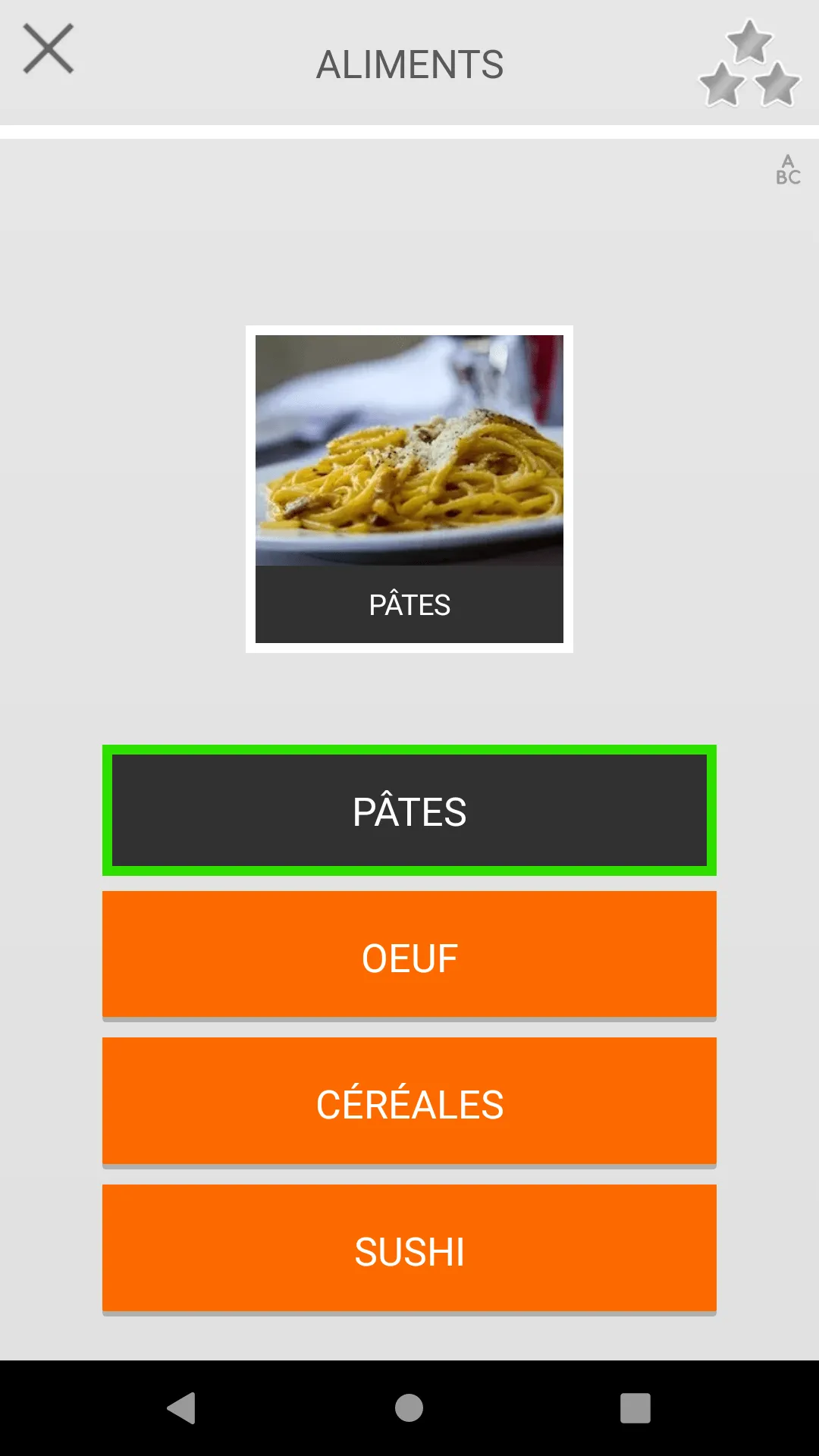Tap the ABC text toggle icon
The width and height of the screenshot is (819, 1456).
tap(788, 170)
